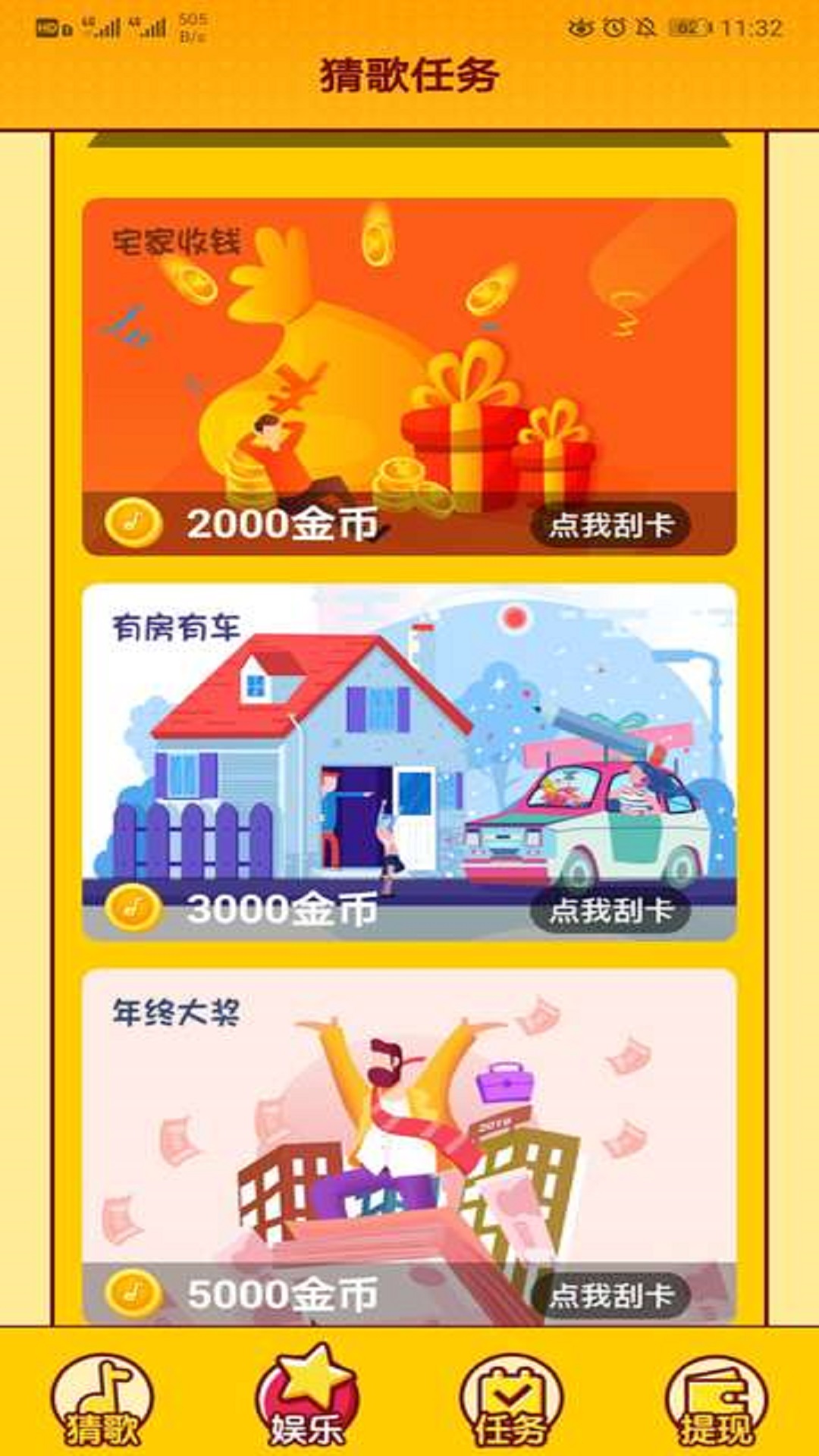
Task: Open the 年终大奖 scratch card
Action: 409,1122
